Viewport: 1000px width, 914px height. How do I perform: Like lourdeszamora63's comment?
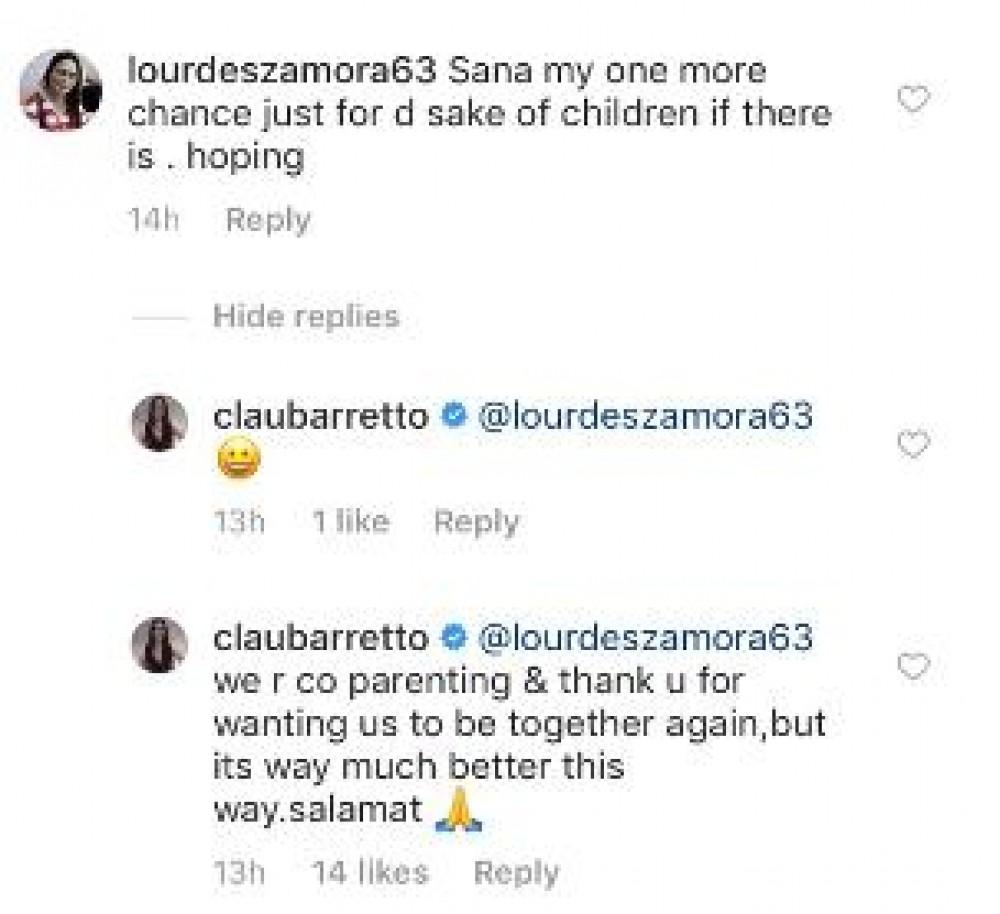point(913,99)
